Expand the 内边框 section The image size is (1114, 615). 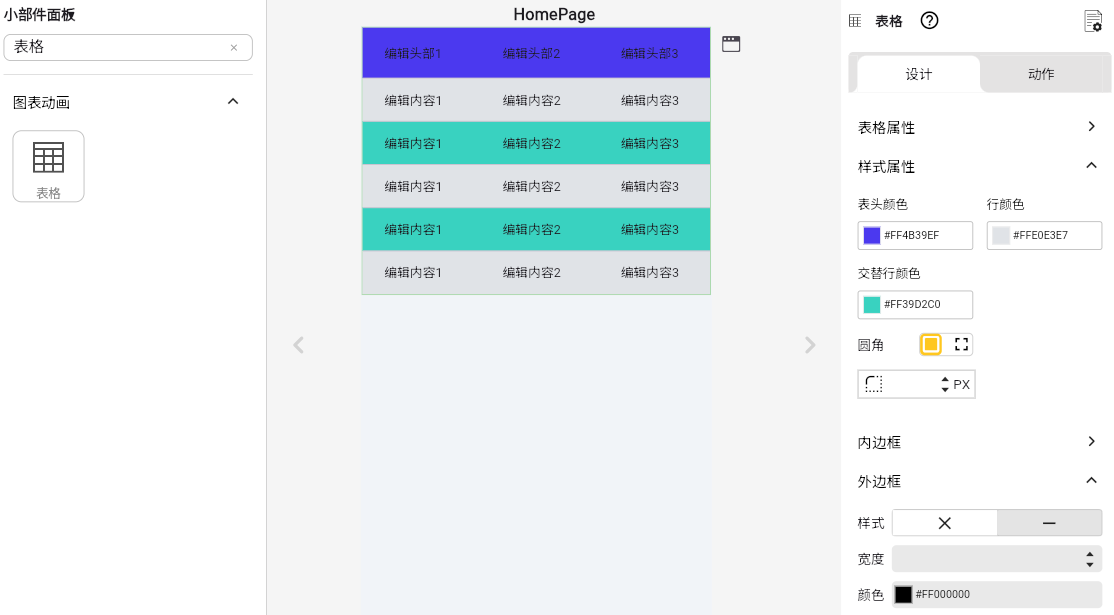tap(1091, 442)
